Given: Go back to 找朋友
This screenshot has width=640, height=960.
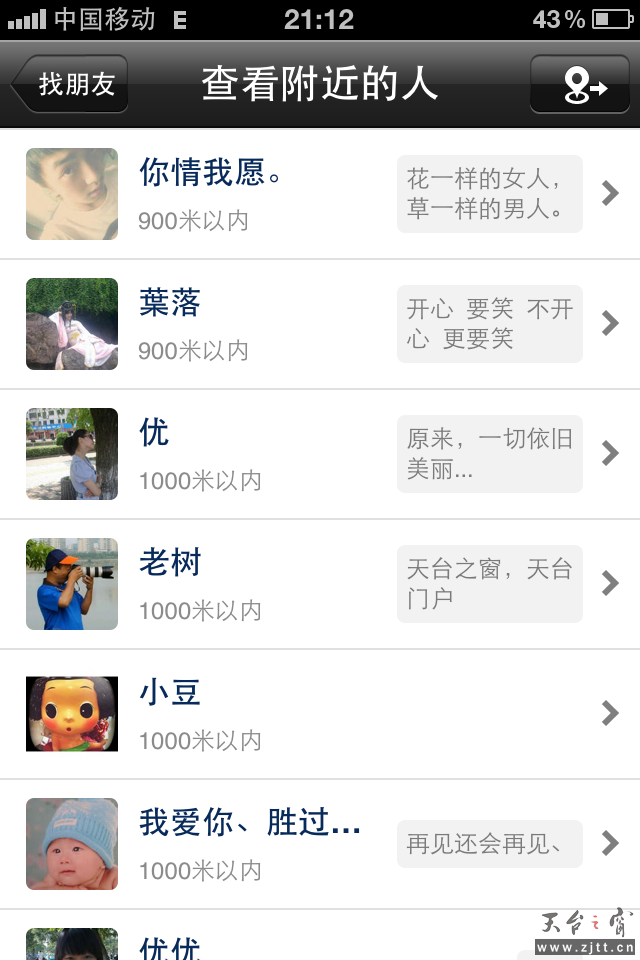Looking at the screenshot, I should pos(72,84).
